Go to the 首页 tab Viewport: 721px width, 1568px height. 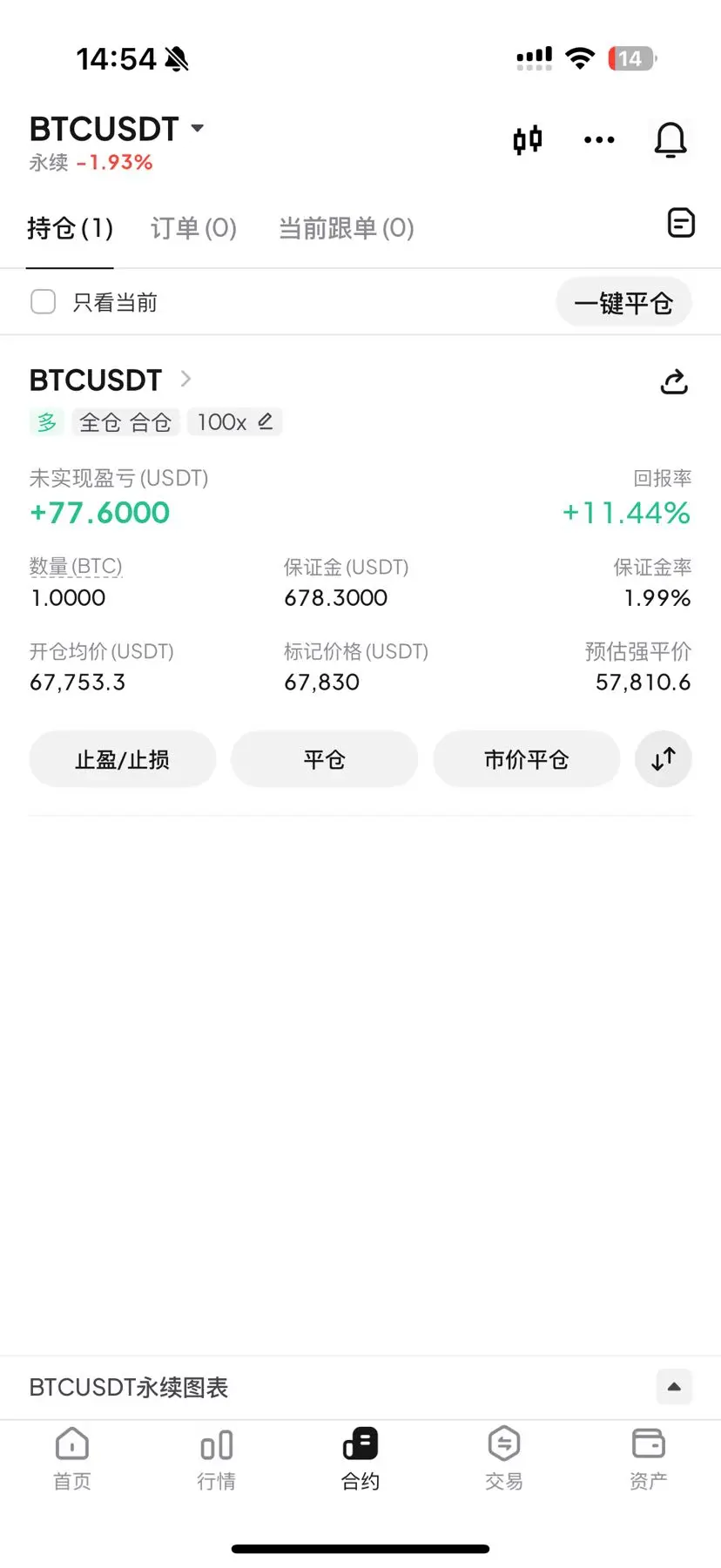[x=72, y=1458]
